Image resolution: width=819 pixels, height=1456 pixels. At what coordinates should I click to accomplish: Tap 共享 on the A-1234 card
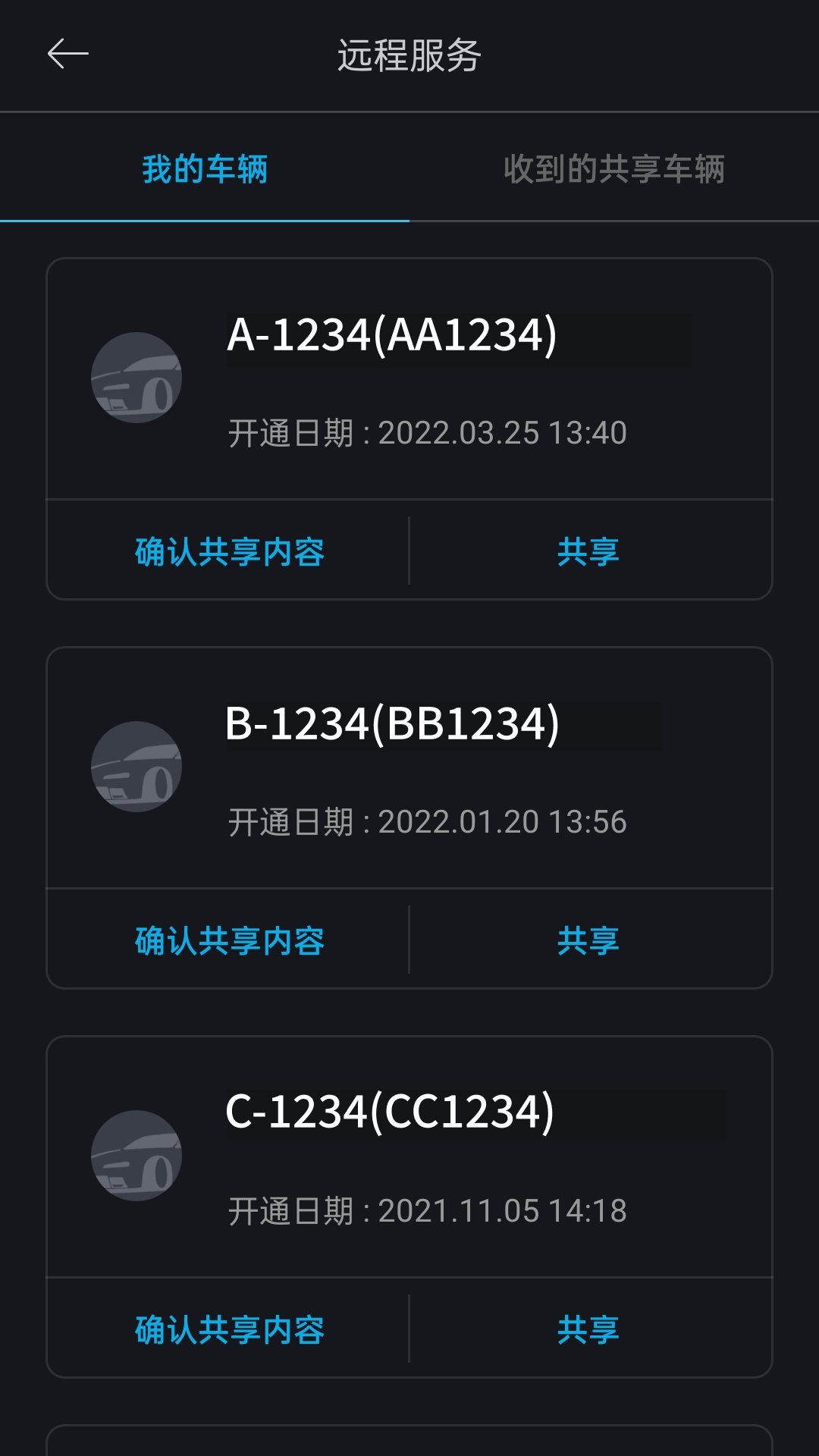pyautogui.click(x=590, y=552)
